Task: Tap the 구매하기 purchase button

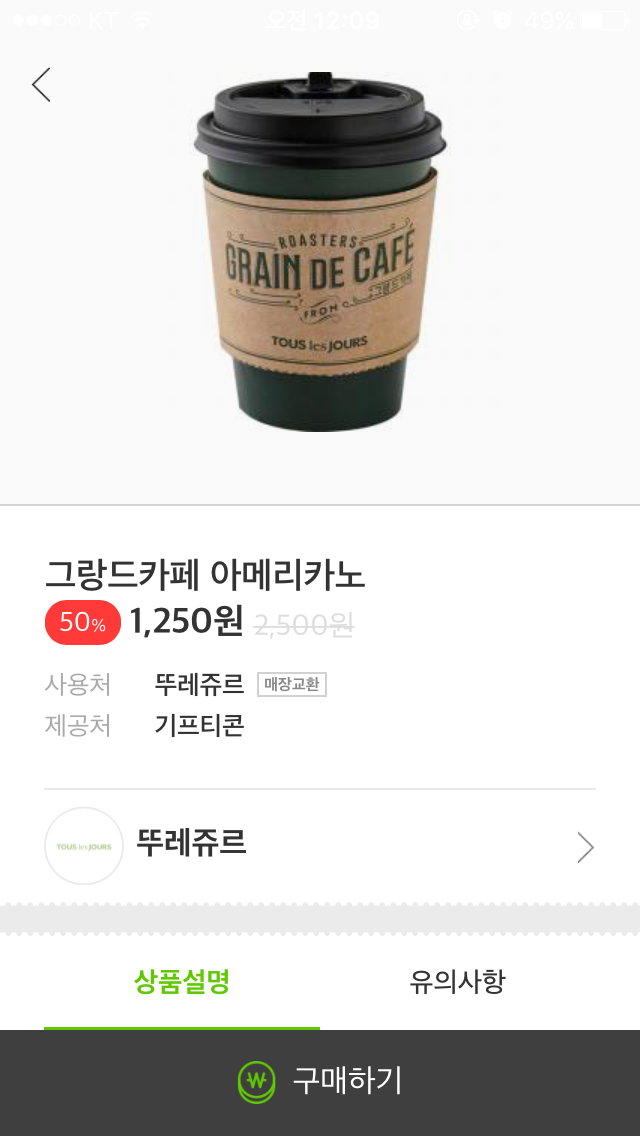Action: click(x=320, y=1082)
